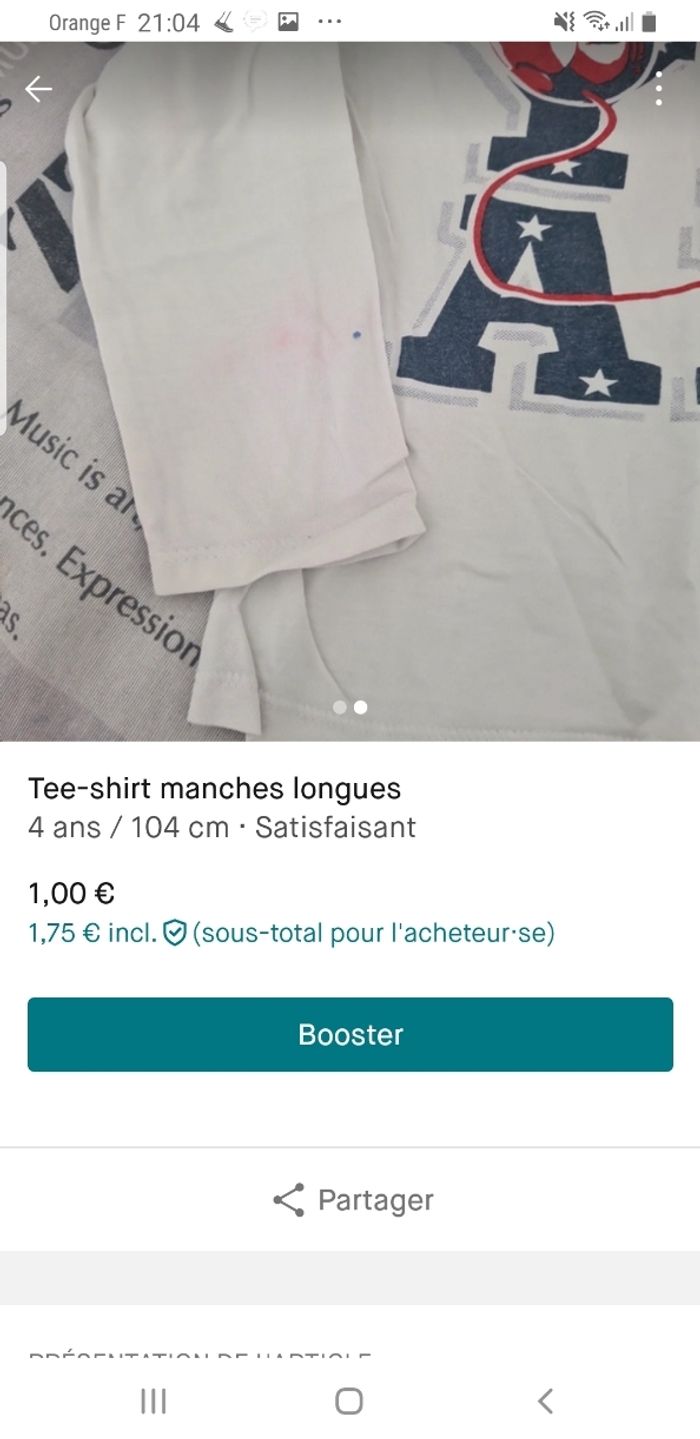The height and width of the screenshot is (1439, 700).
Task: Tap the buyer protection subtotal link
Action: coord(291,933)
